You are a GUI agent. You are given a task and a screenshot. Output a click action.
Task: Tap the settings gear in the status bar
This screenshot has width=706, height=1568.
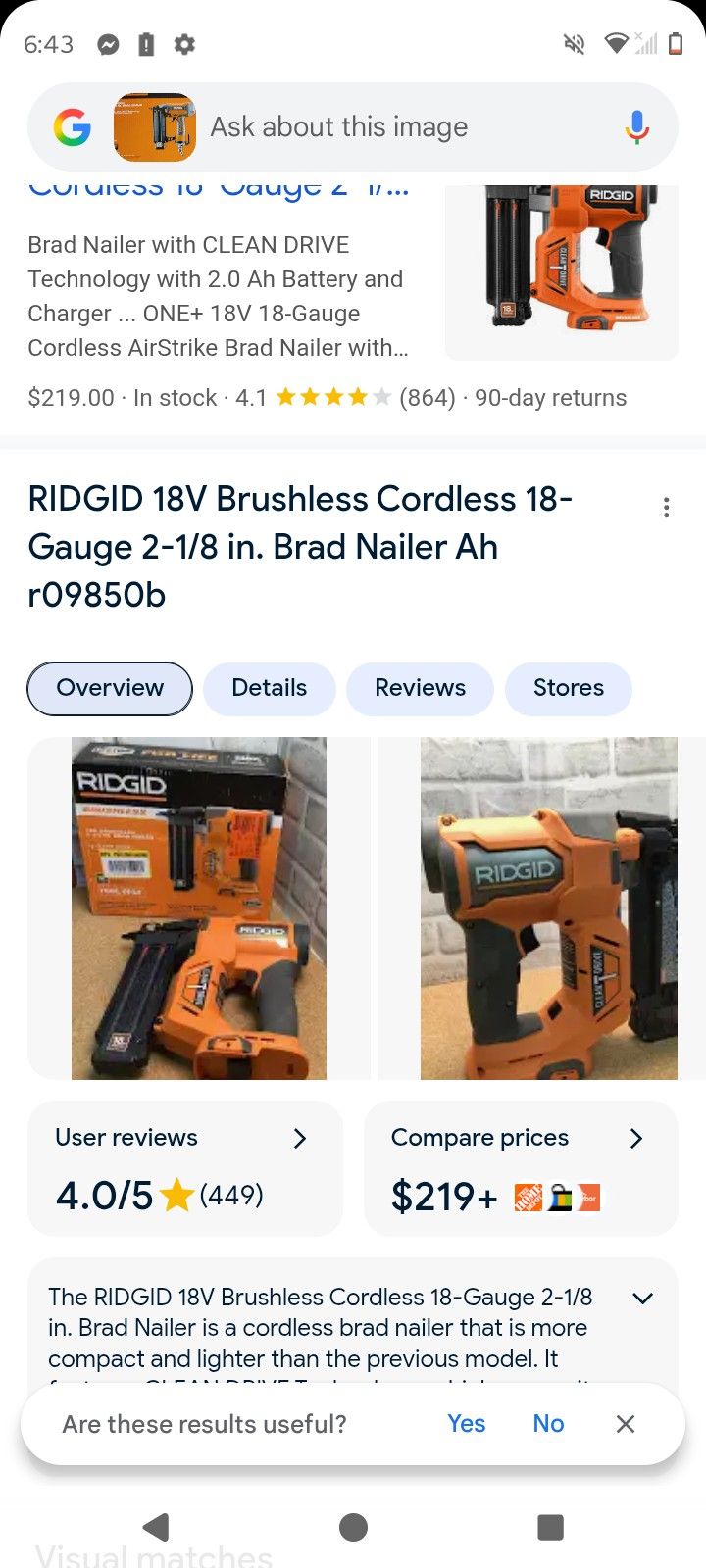184,44
